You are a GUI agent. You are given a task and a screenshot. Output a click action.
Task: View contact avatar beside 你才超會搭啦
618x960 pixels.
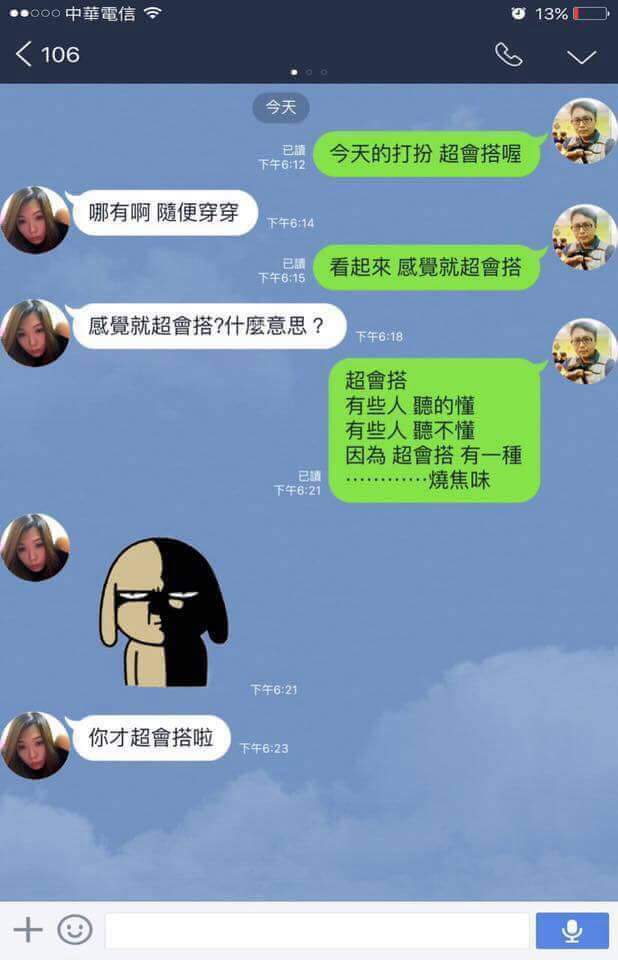35,745
